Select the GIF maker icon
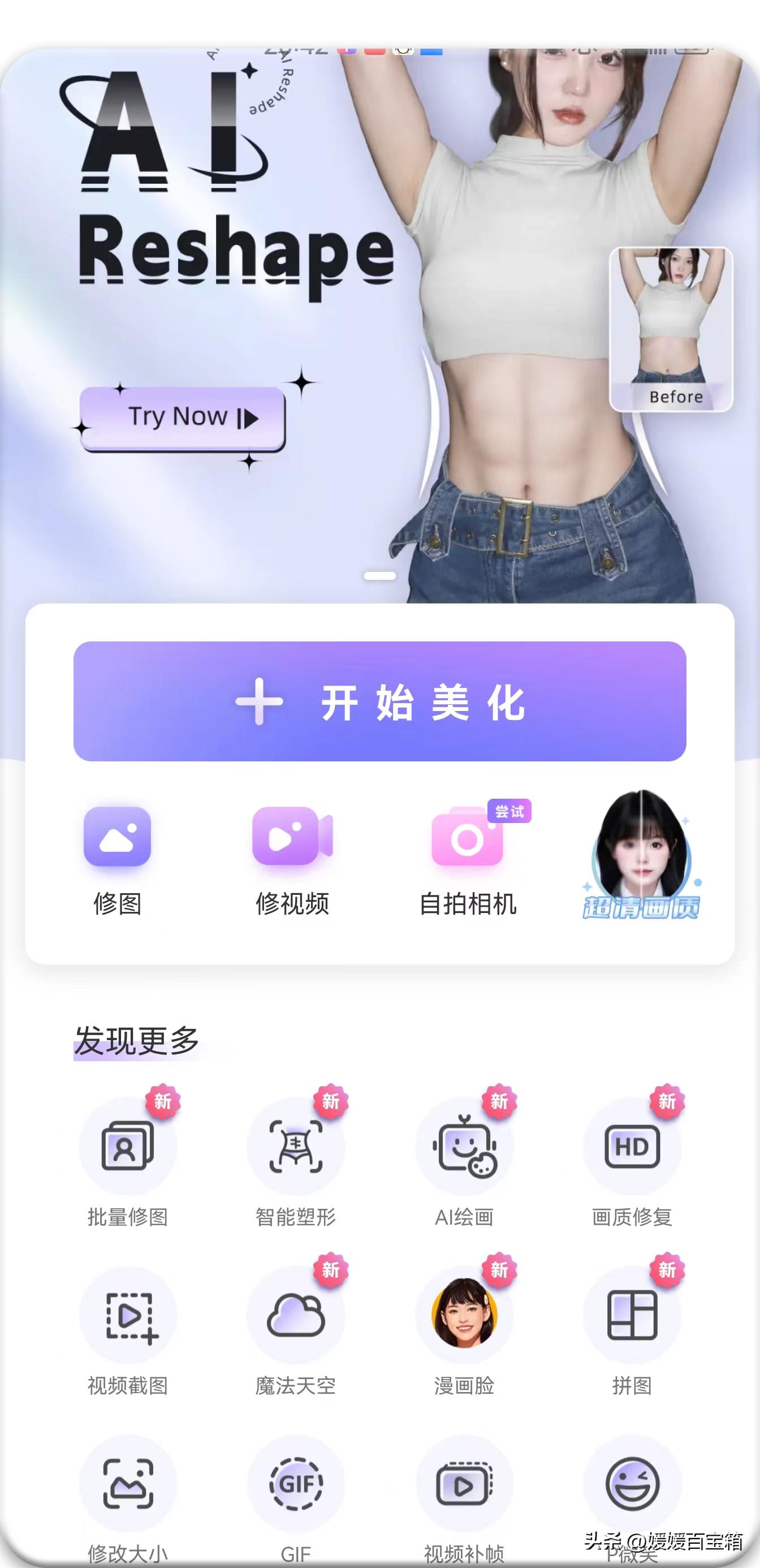The height and width of the screenshot is (1568, 760). pyautogui.click(x=296, y=1485)
